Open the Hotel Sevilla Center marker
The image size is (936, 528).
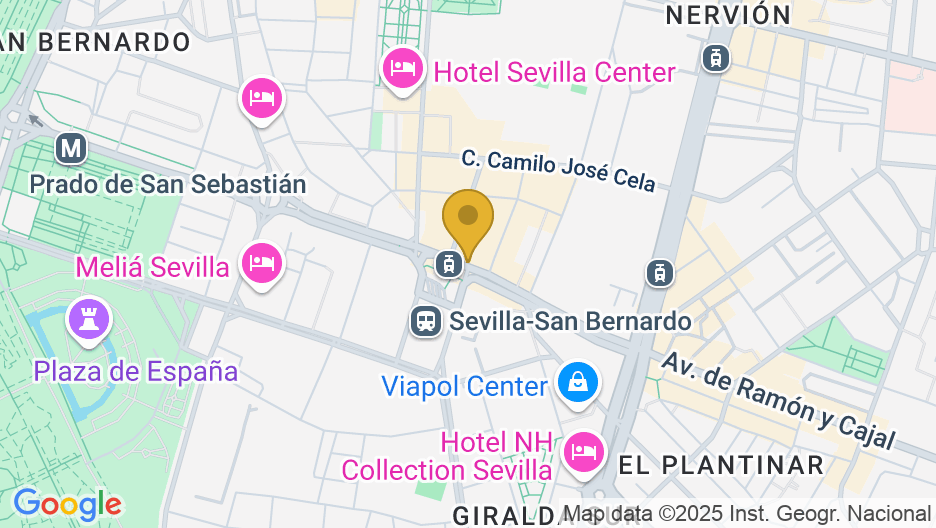click(x=402, y=69)
